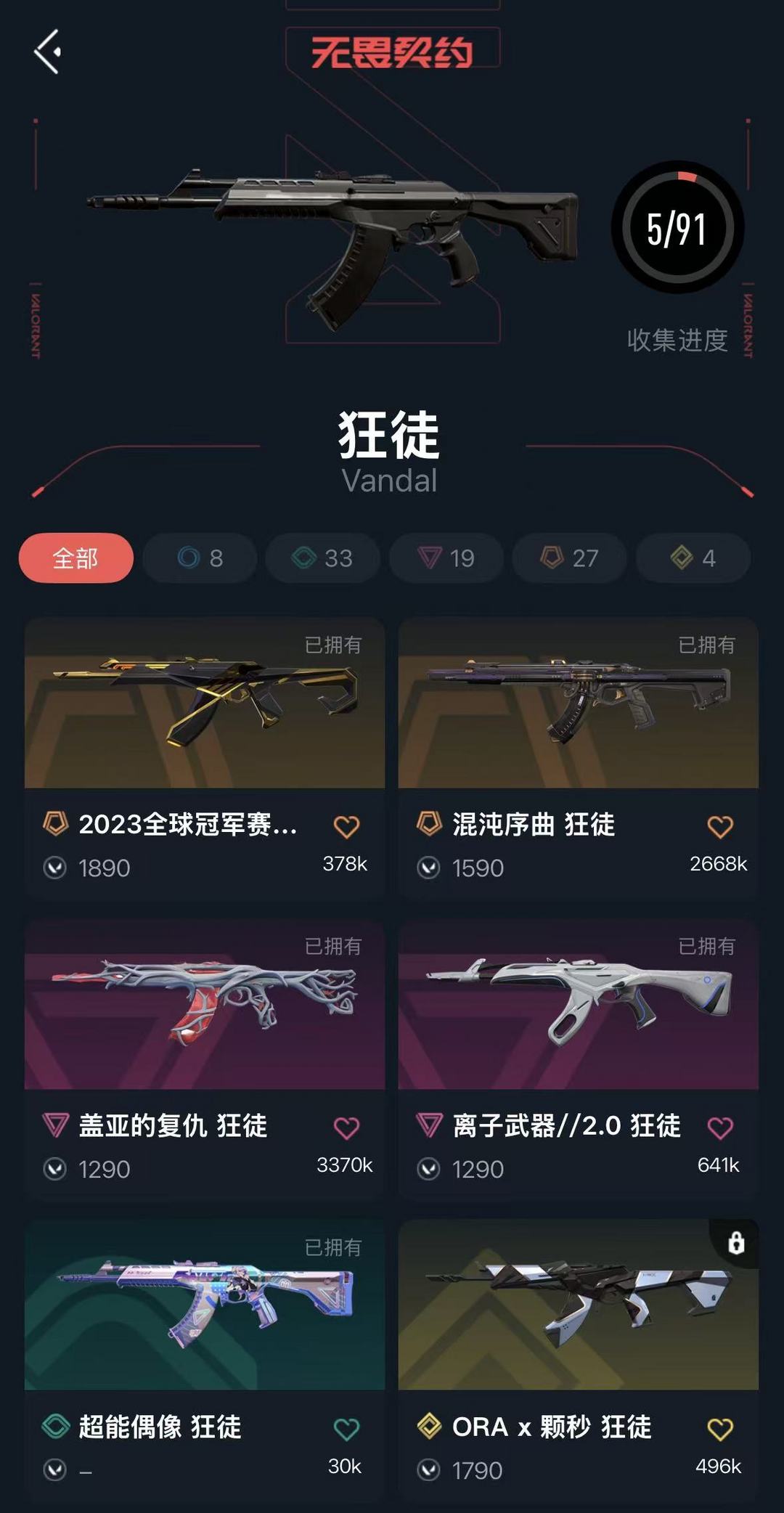The image size is (784, 1513).
Task: Filter skins by the yellow tier showing 4
Action: point(693,558)
